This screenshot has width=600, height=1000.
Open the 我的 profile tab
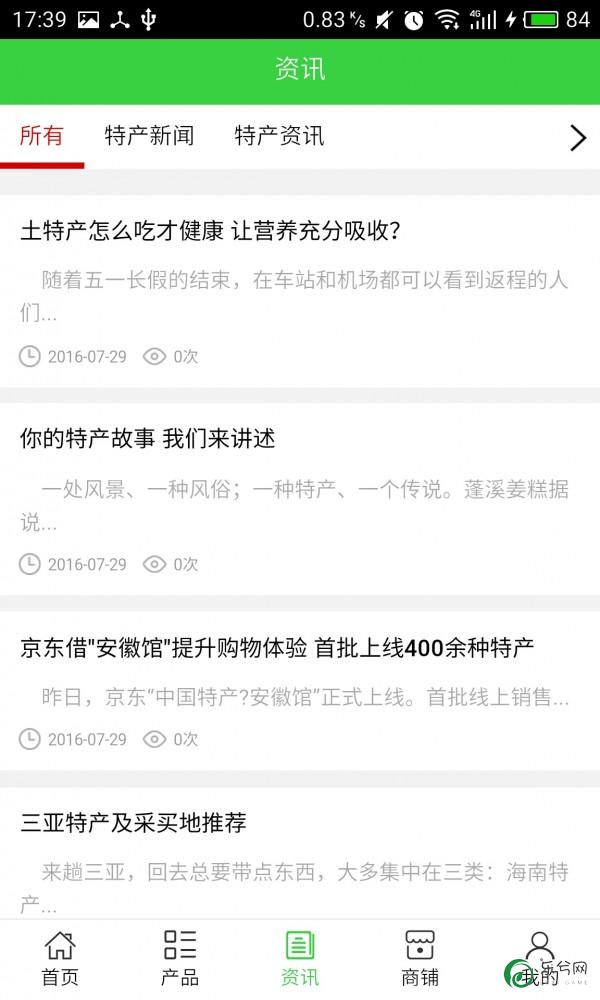pyautogui.click(x=539, y=959)
